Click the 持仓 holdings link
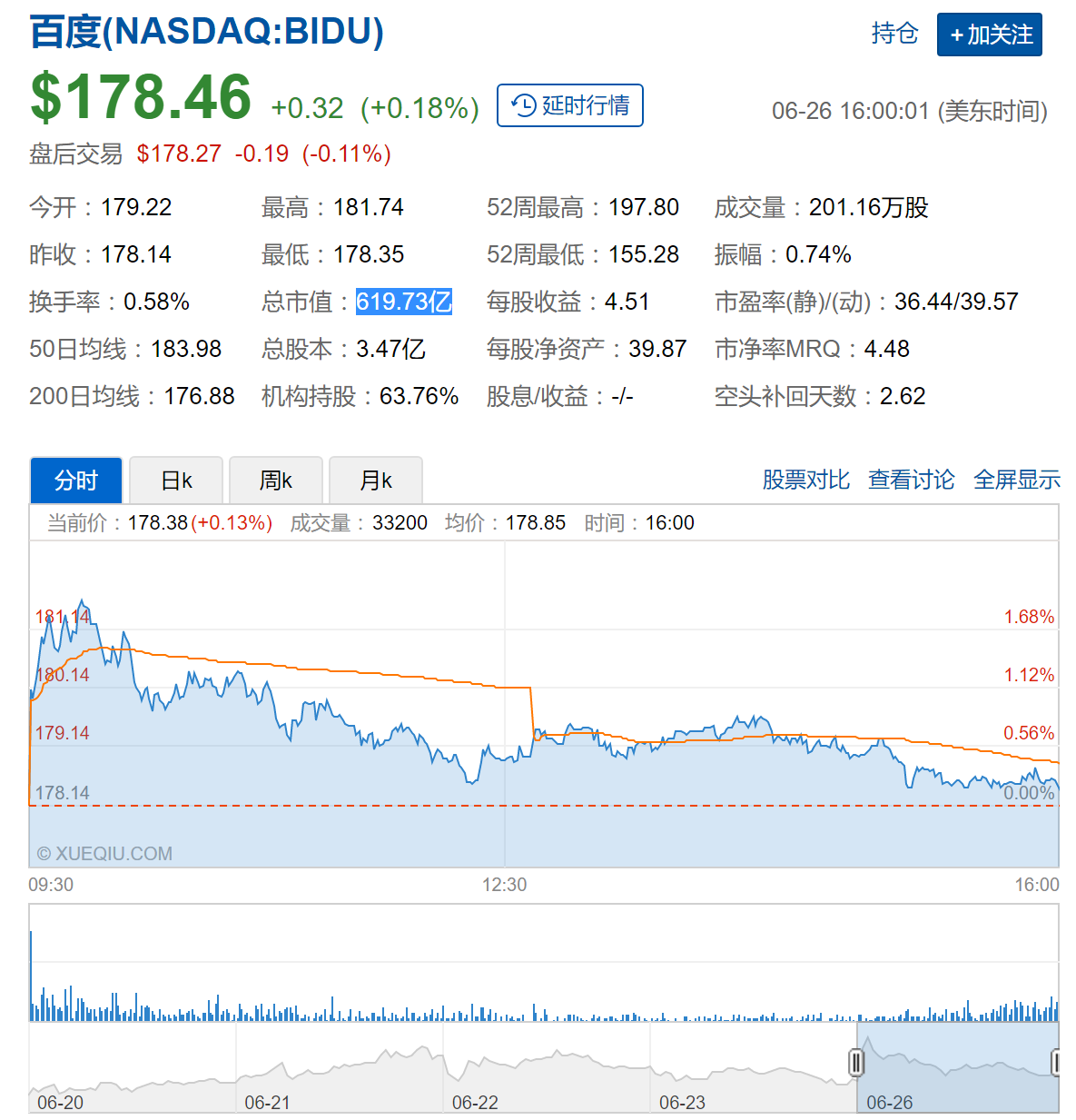1076x1120 pixels. coord(895,35)
